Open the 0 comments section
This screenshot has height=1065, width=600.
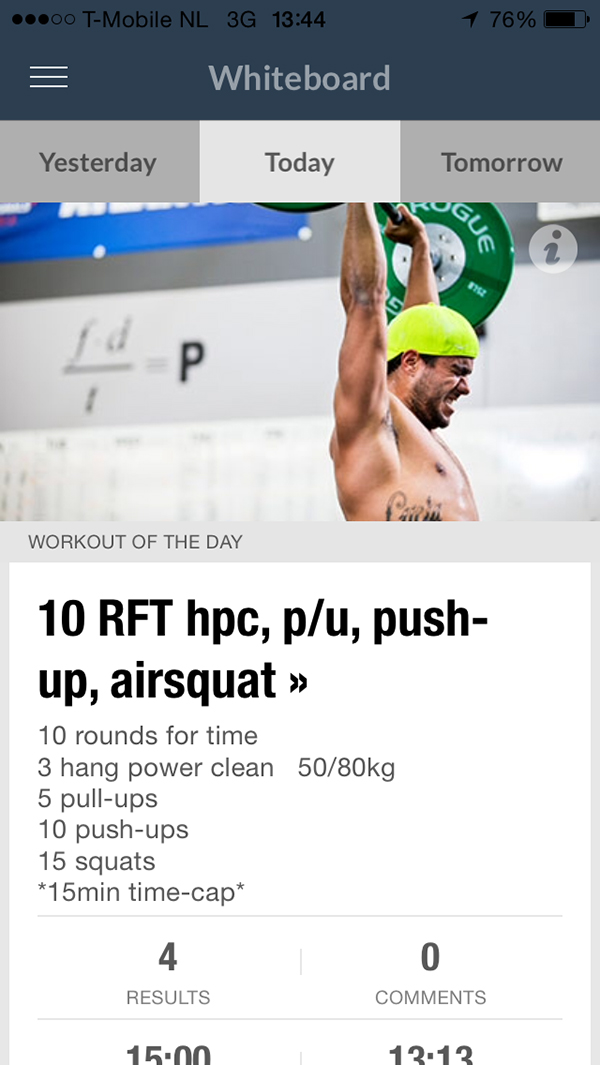[x=430, y=972]
